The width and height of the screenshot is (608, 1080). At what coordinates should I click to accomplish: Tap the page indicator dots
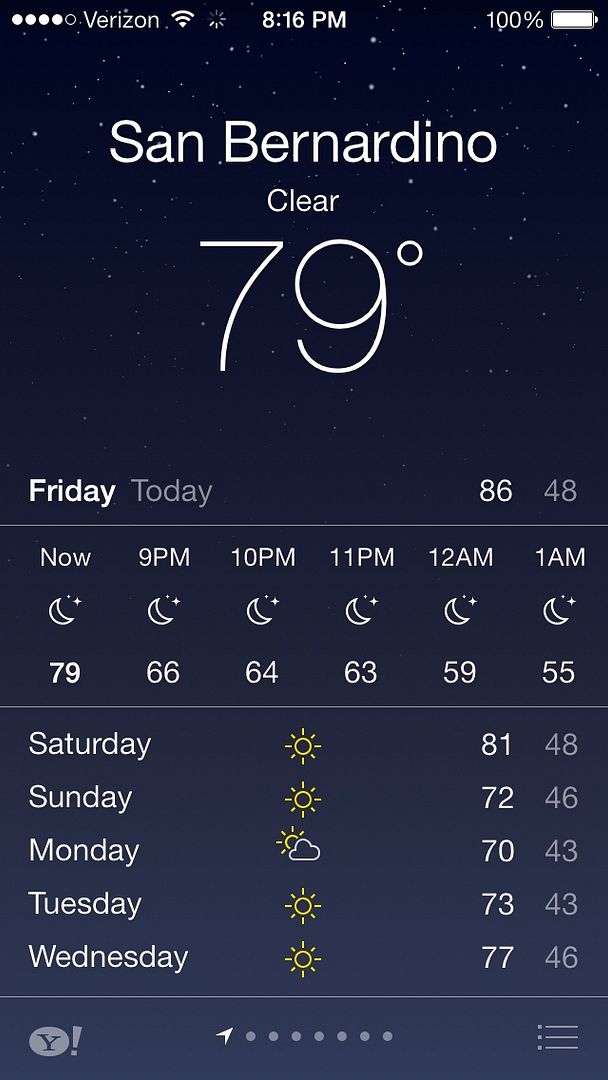tap(304, 1036)
